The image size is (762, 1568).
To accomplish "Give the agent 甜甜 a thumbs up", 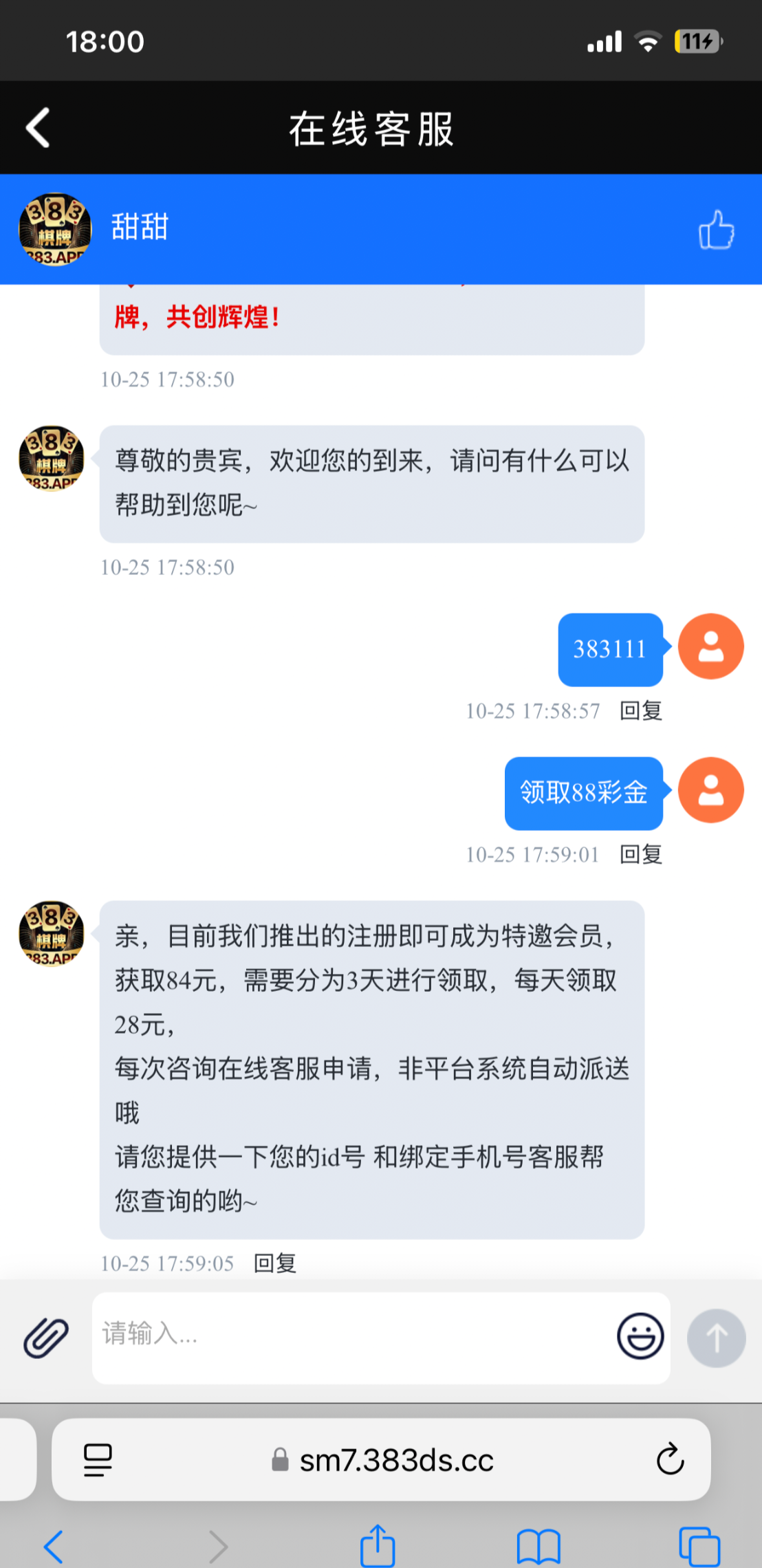I will coord(716,230).
